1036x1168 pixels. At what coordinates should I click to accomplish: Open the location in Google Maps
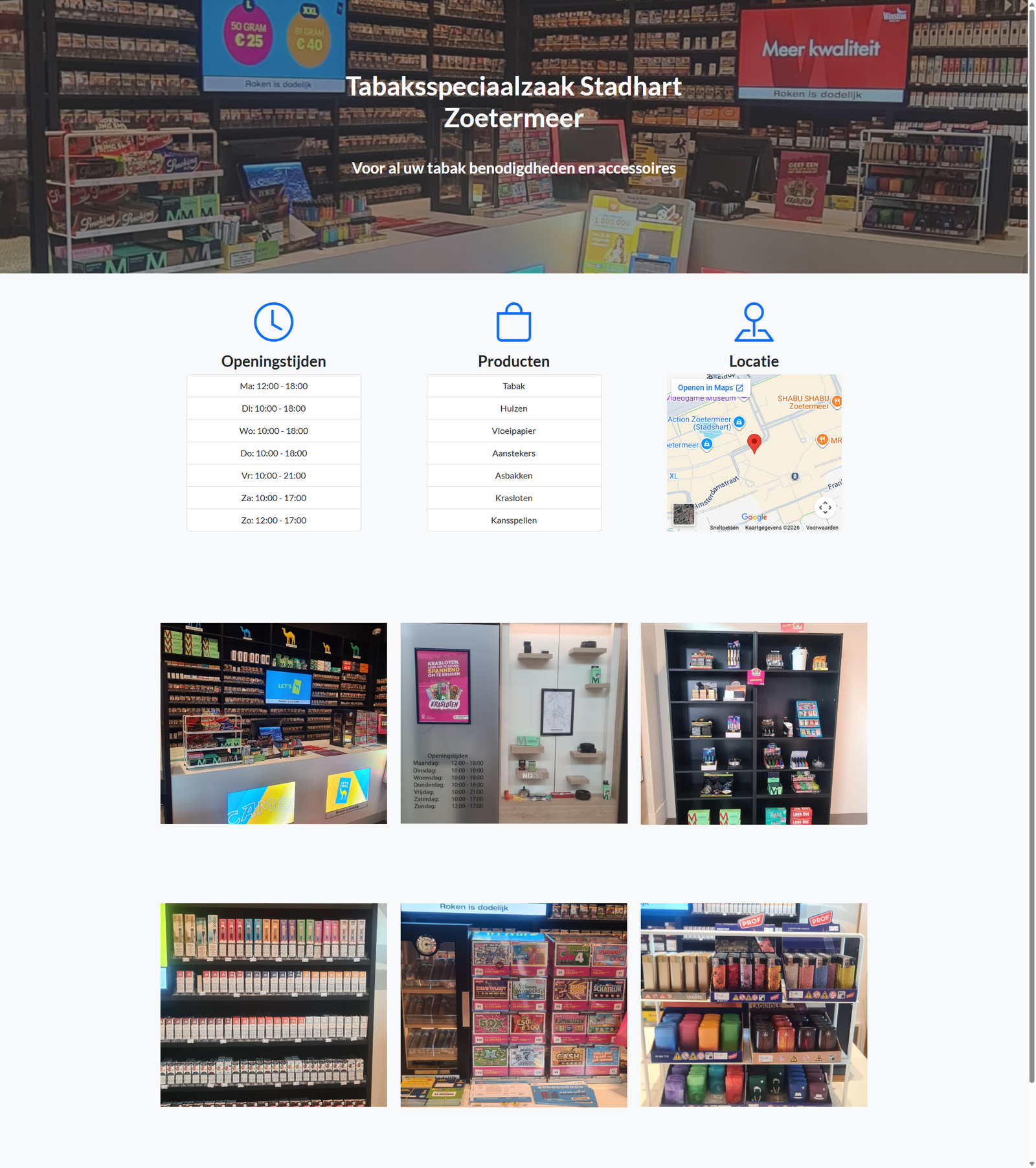[x=710, y=388]
